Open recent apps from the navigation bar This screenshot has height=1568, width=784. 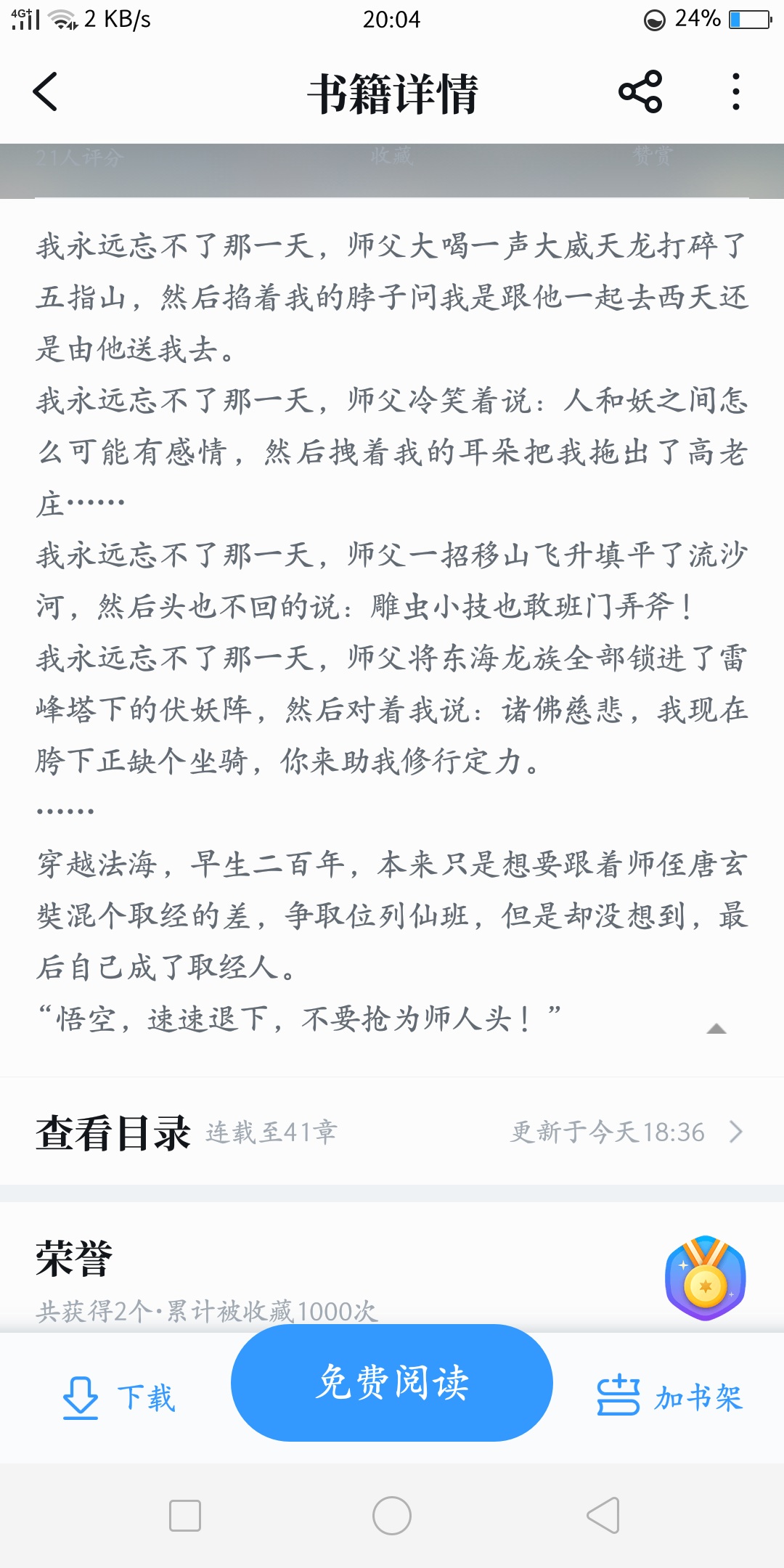coord(185,1516)
